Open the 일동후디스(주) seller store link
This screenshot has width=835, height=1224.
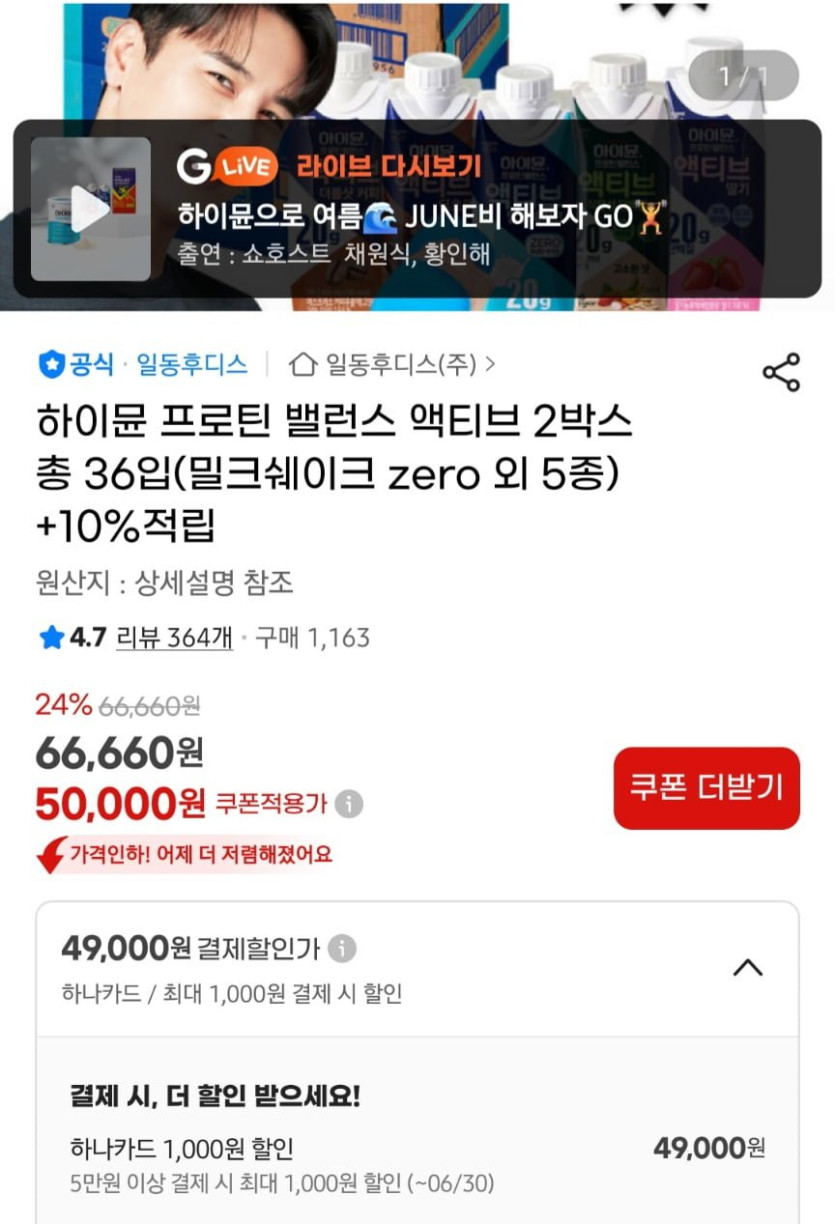[x=392, y=365]
